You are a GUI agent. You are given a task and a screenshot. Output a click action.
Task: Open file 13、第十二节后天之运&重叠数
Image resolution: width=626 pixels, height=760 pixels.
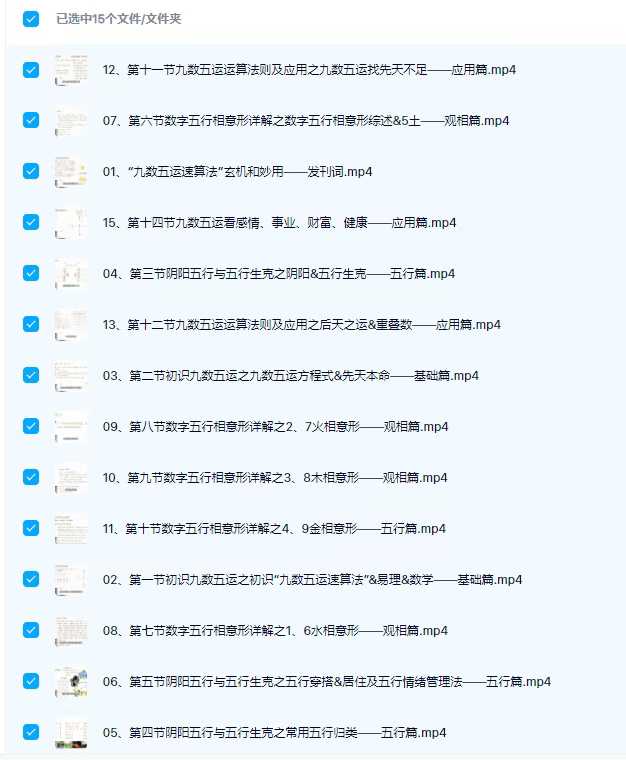coord(301,325)
